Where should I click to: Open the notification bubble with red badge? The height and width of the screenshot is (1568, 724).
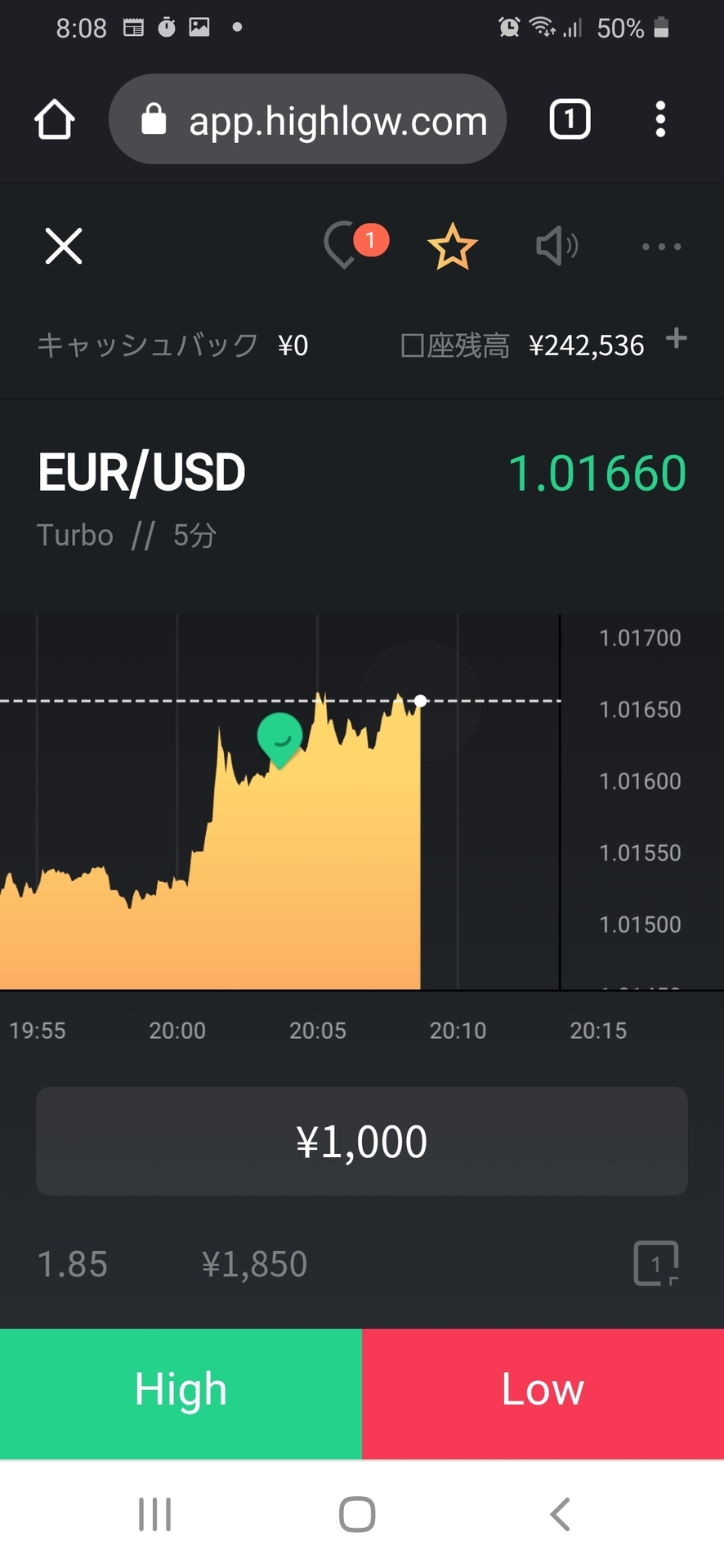(x=355, y=245)
